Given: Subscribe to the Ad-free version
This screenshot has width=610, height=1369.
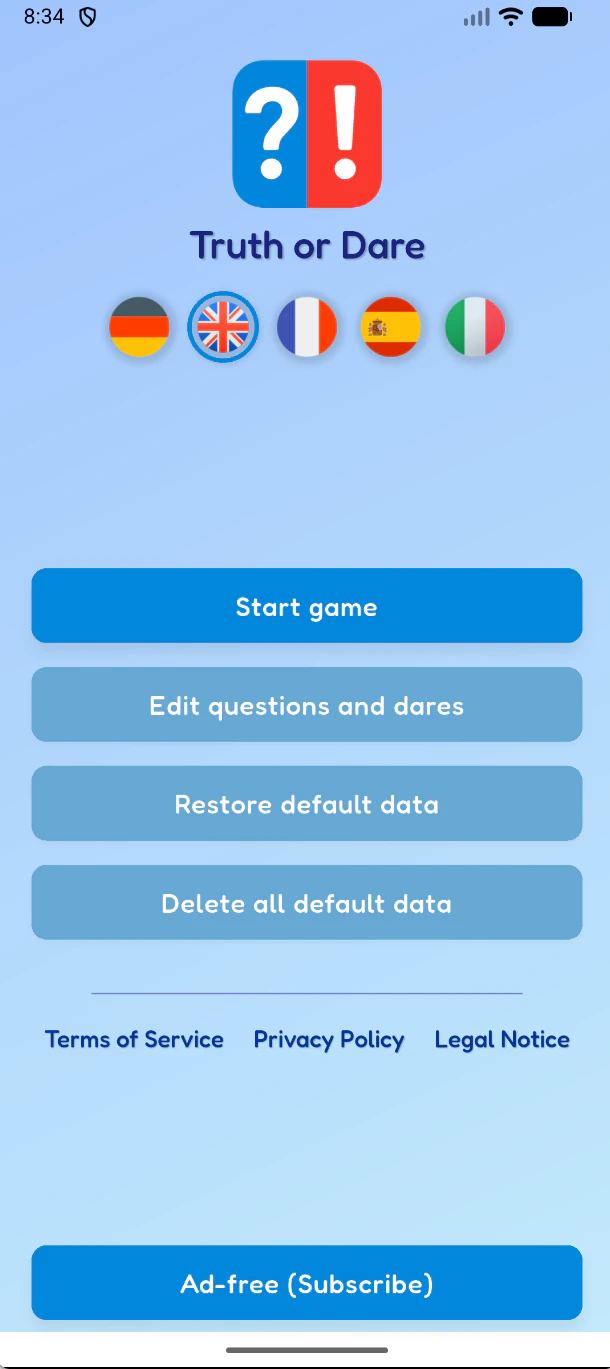Looking at the screenshot, I should (x=306, y=1283).
